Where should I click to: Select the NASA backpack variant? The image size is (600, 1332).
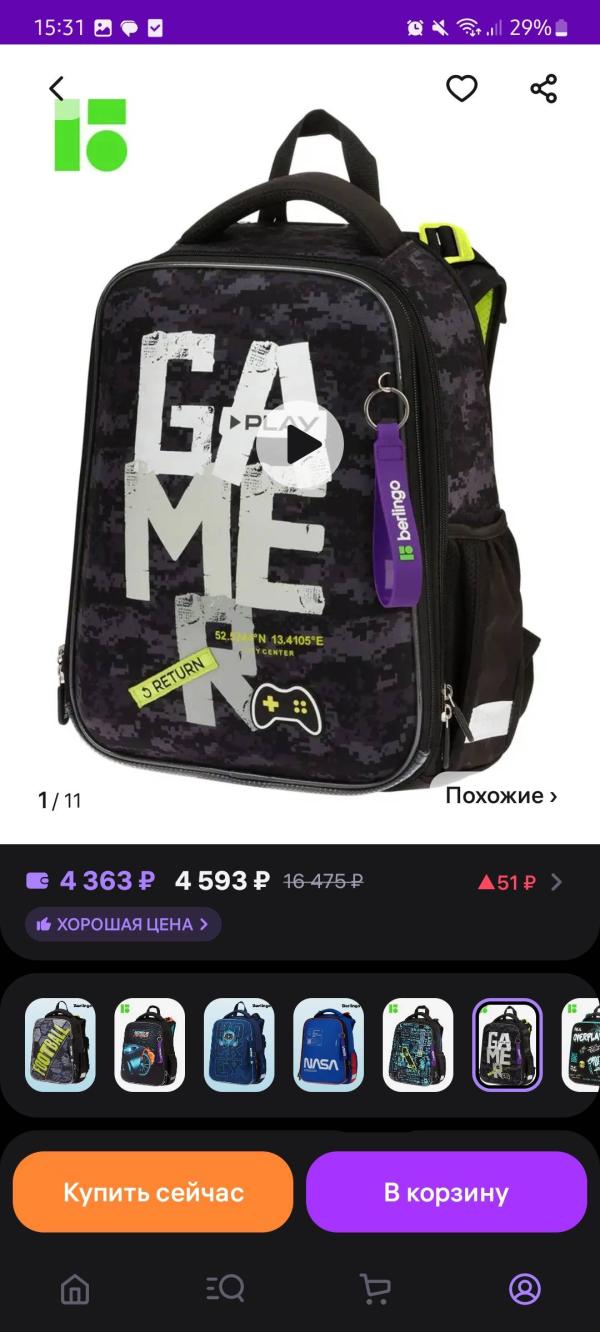pyautogui.click(x=329, y=1045)
